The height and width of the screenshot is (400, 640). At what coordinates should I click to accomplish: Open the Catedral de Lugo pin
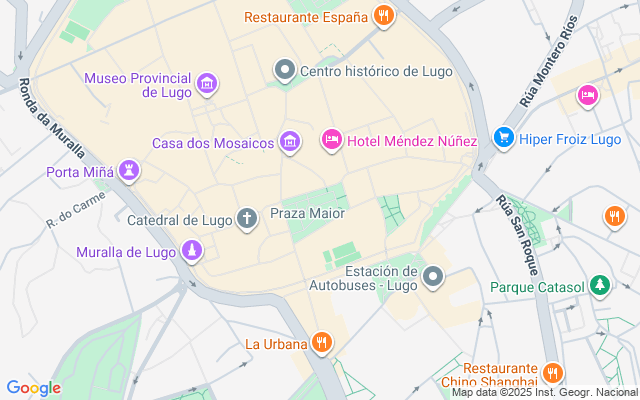point(246,218)
